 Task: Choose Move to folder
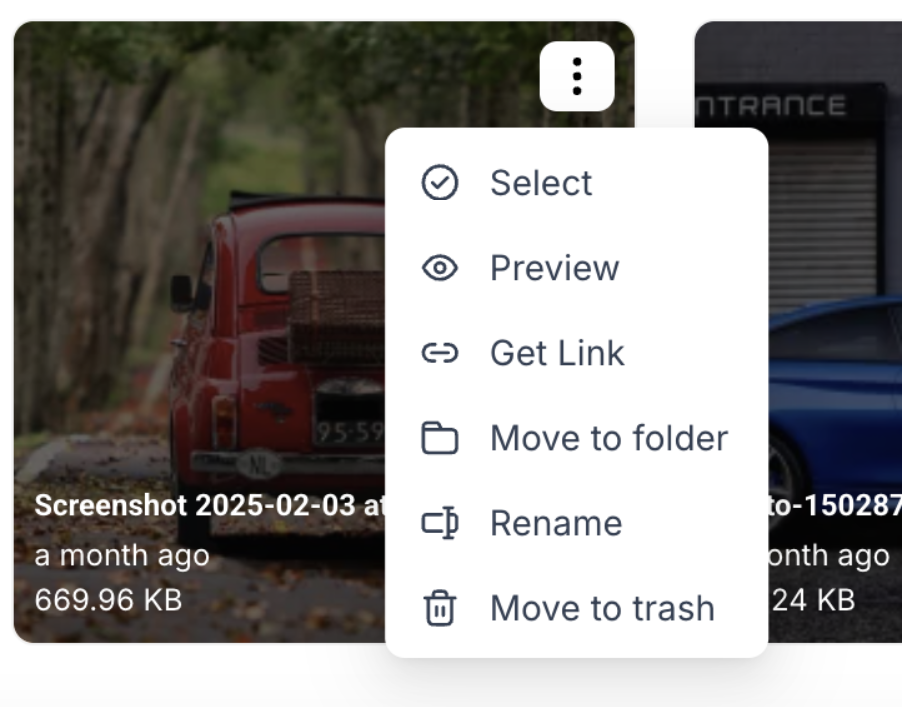(576, 438)
